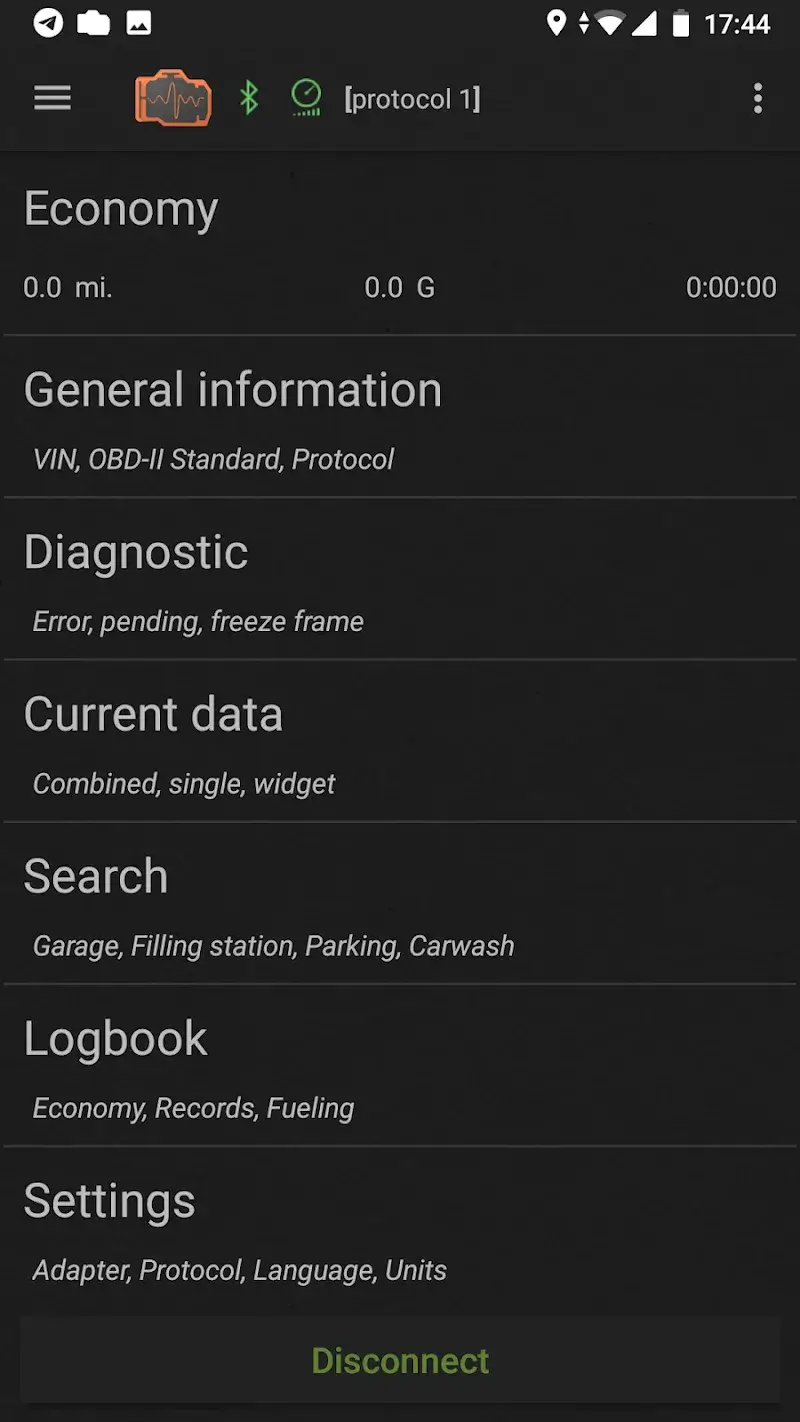Go to Current data
Viewport: 800px width, 1422px height.
pos(400,742)
